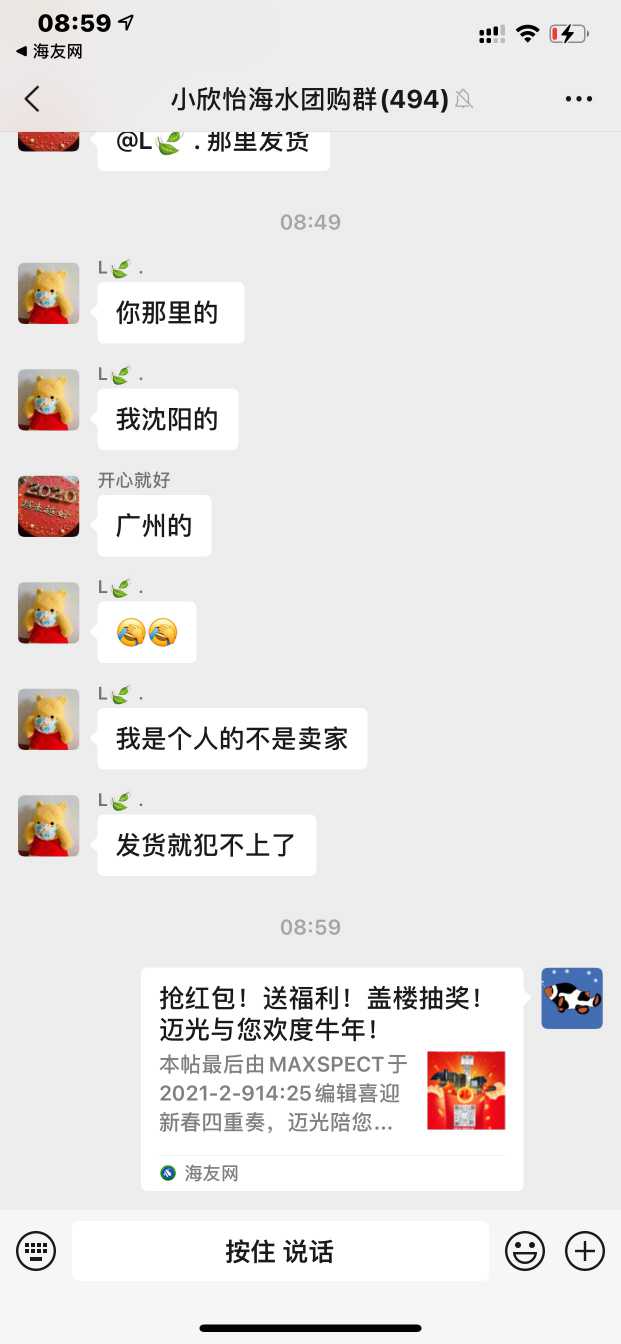Open the plus attachments menu
621x1344 pixels.
[585, 1250]
